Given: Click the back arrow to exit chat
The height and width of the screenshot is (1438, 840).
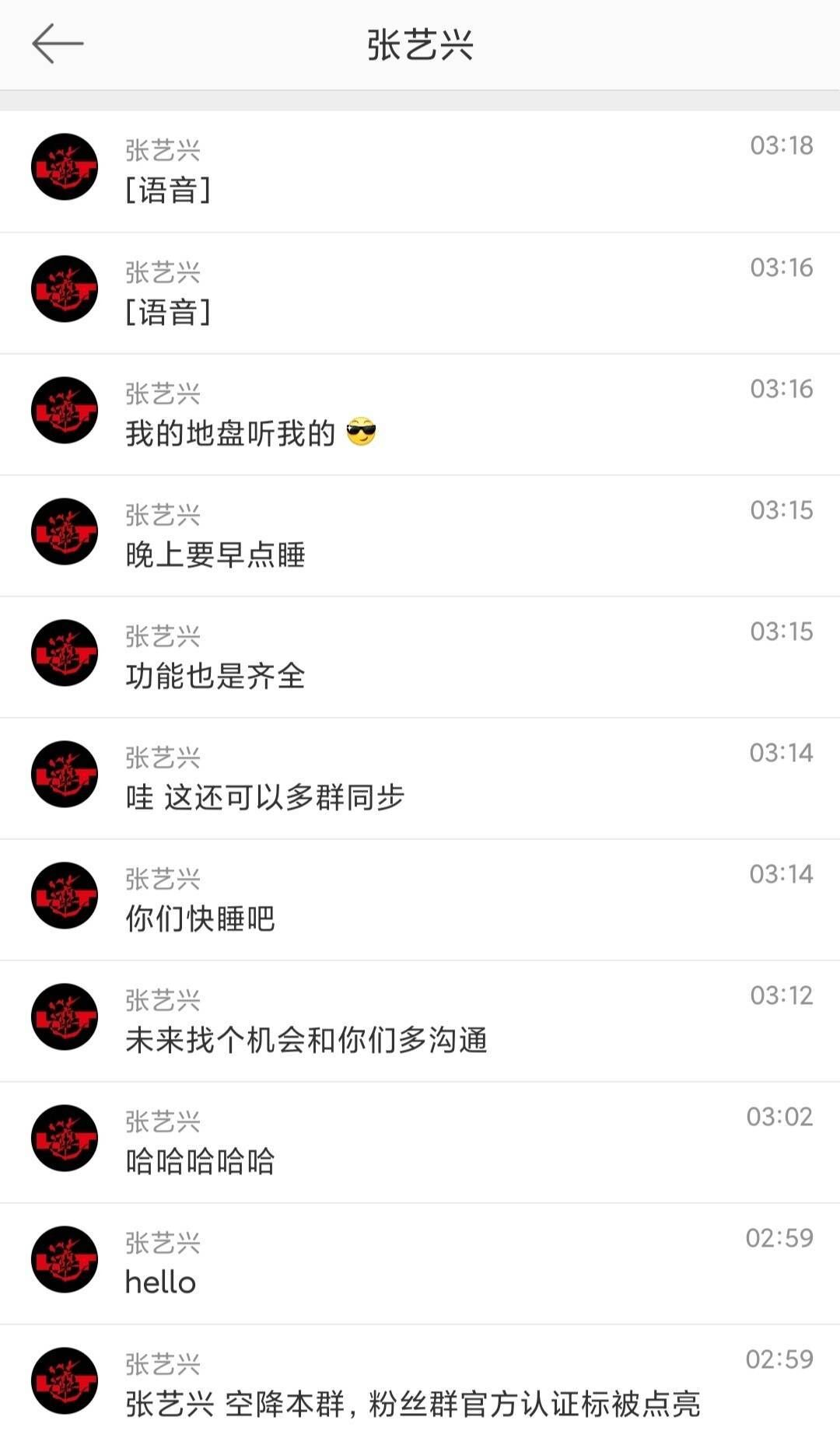Looking at the screenshot, I should pos(54,44).
